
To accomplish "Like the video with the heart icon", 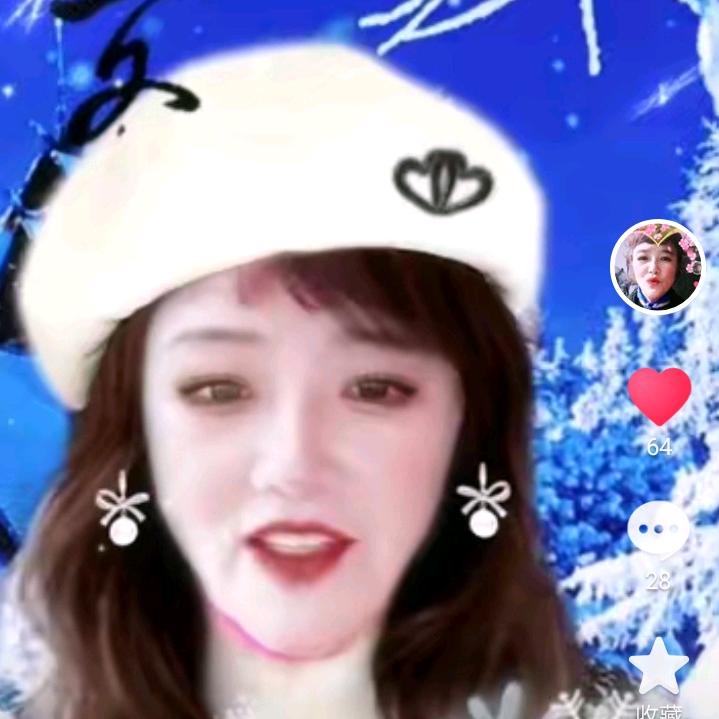I will click(659, 396).
